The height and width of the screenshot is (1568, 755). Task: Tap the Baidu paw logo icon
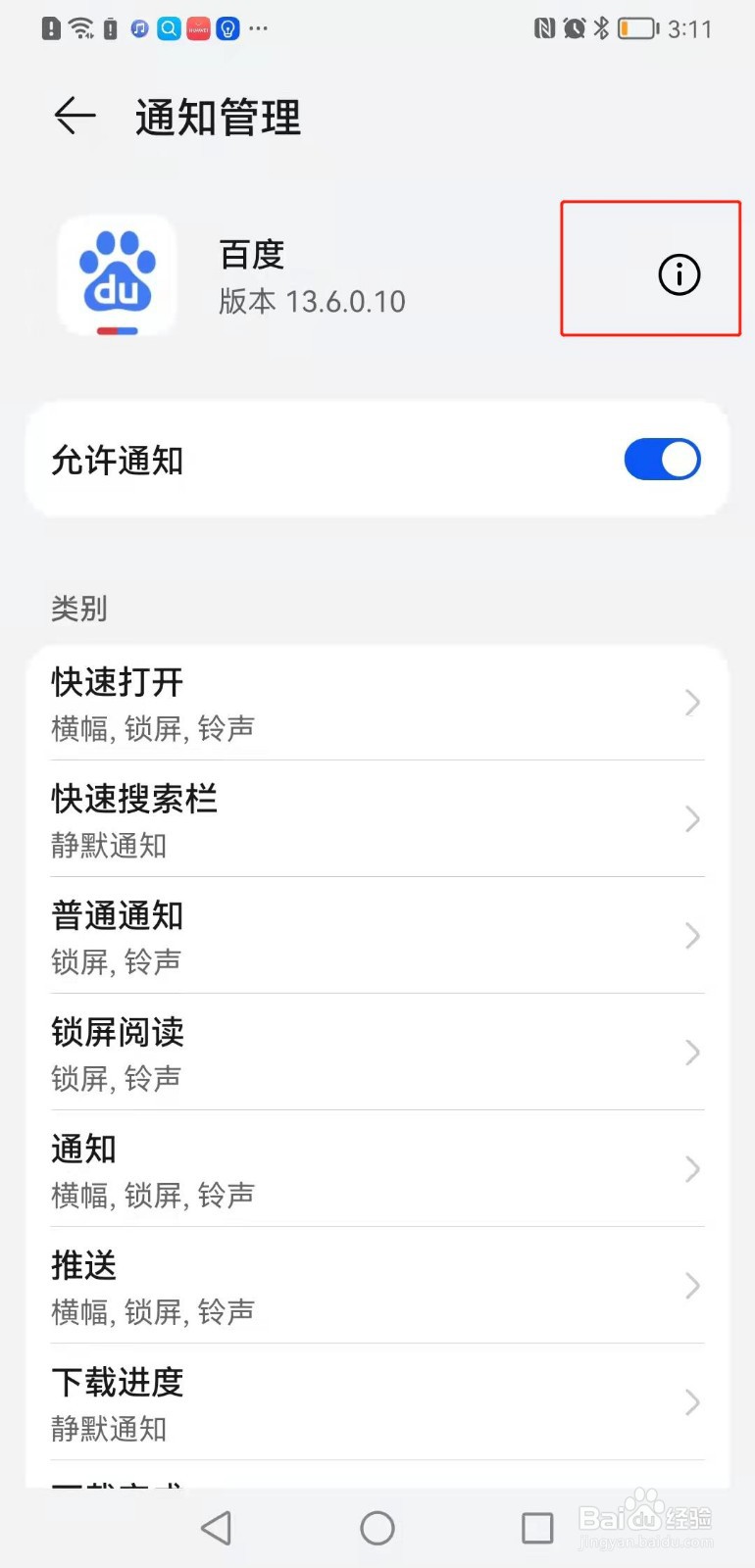click(117, 275)
